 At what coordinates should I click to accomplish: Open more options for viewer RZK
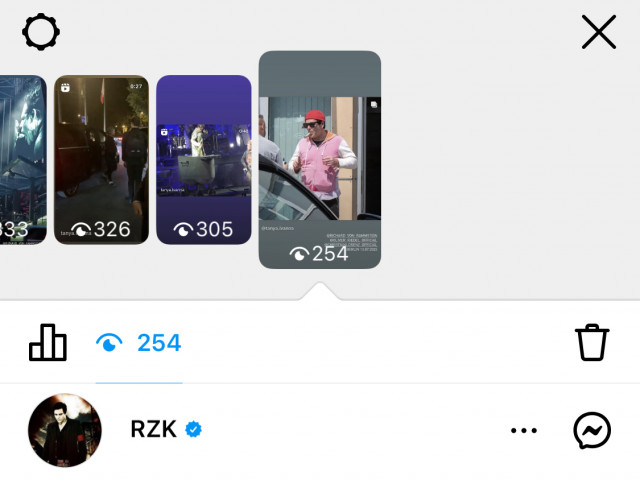524,430
